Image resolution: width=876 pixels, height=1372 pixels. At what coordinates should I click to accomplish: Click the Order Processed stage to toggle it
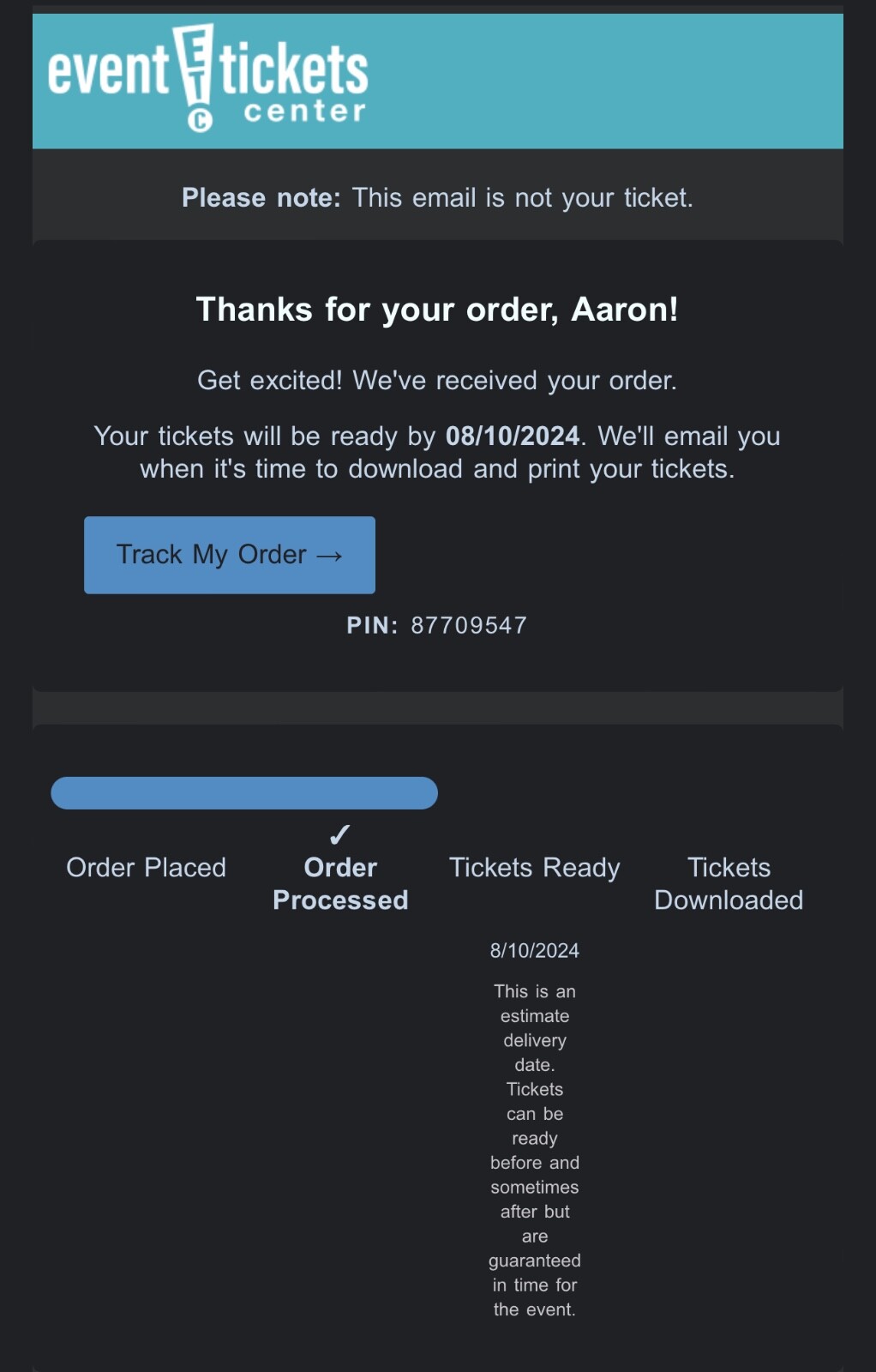(x=340, y=883)
